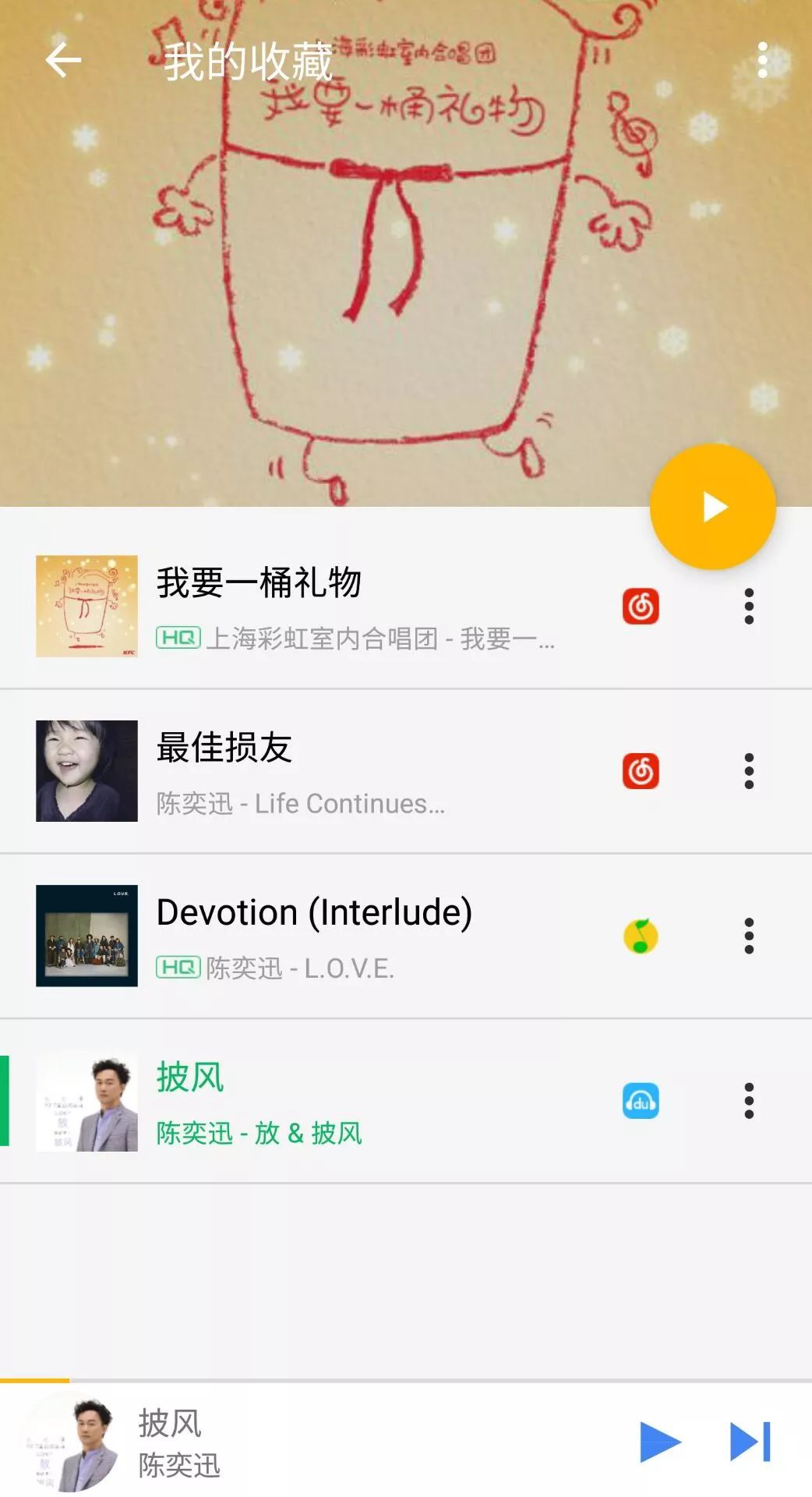
Task: Open more options for Devotion (Interlude)
Action: (749, 936)
